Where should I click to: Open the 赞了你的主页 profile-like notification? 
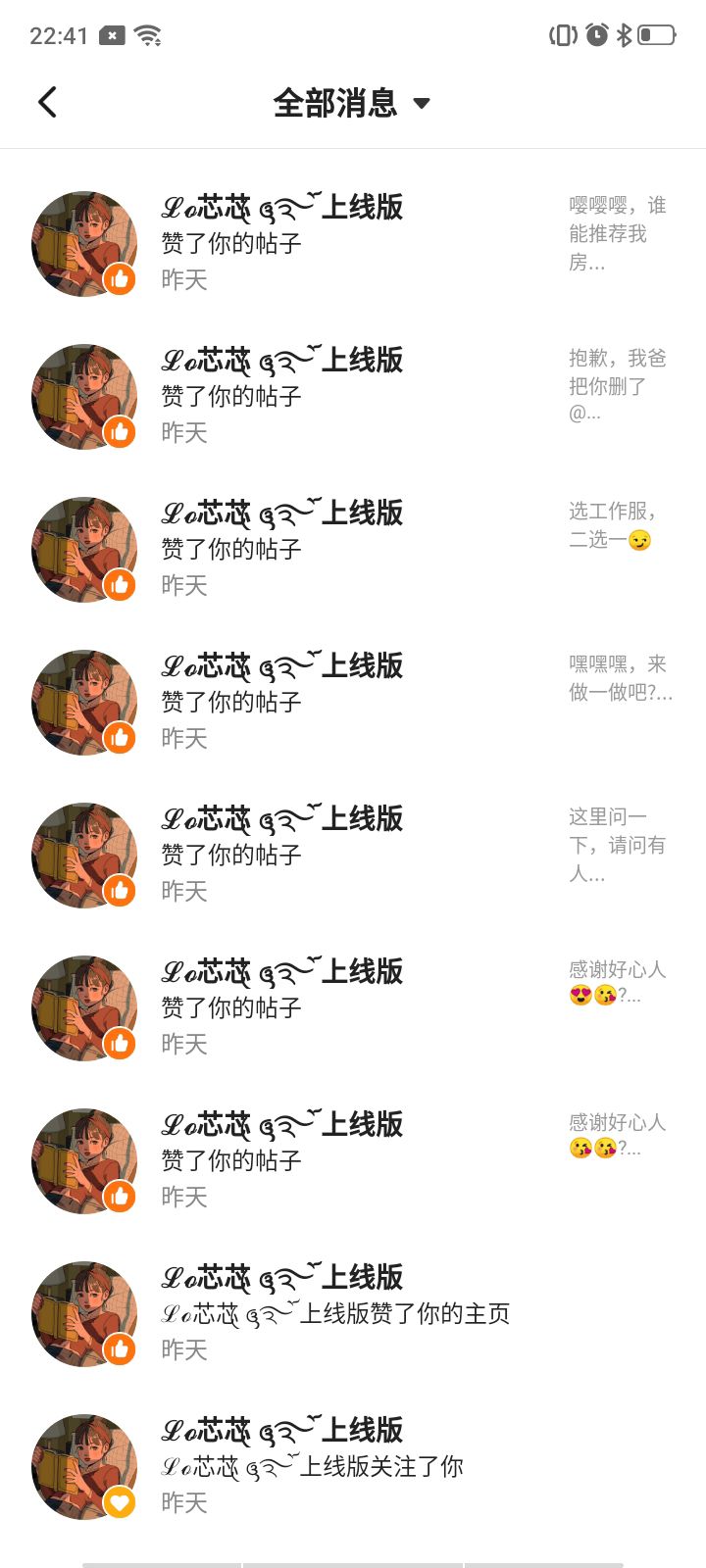353,1313
